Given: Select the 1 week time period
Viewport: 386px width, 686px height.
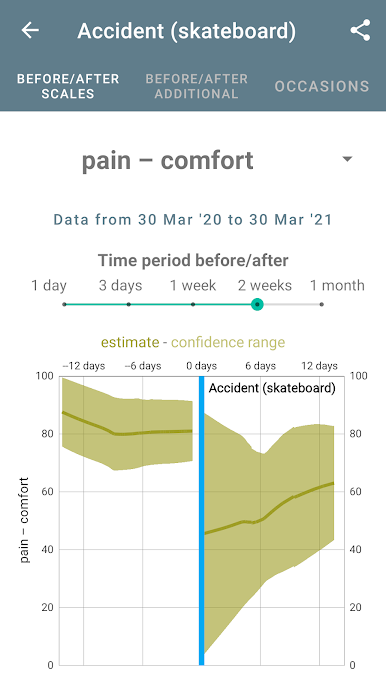Looking at the screenshot, I should [x=193, y=304].
